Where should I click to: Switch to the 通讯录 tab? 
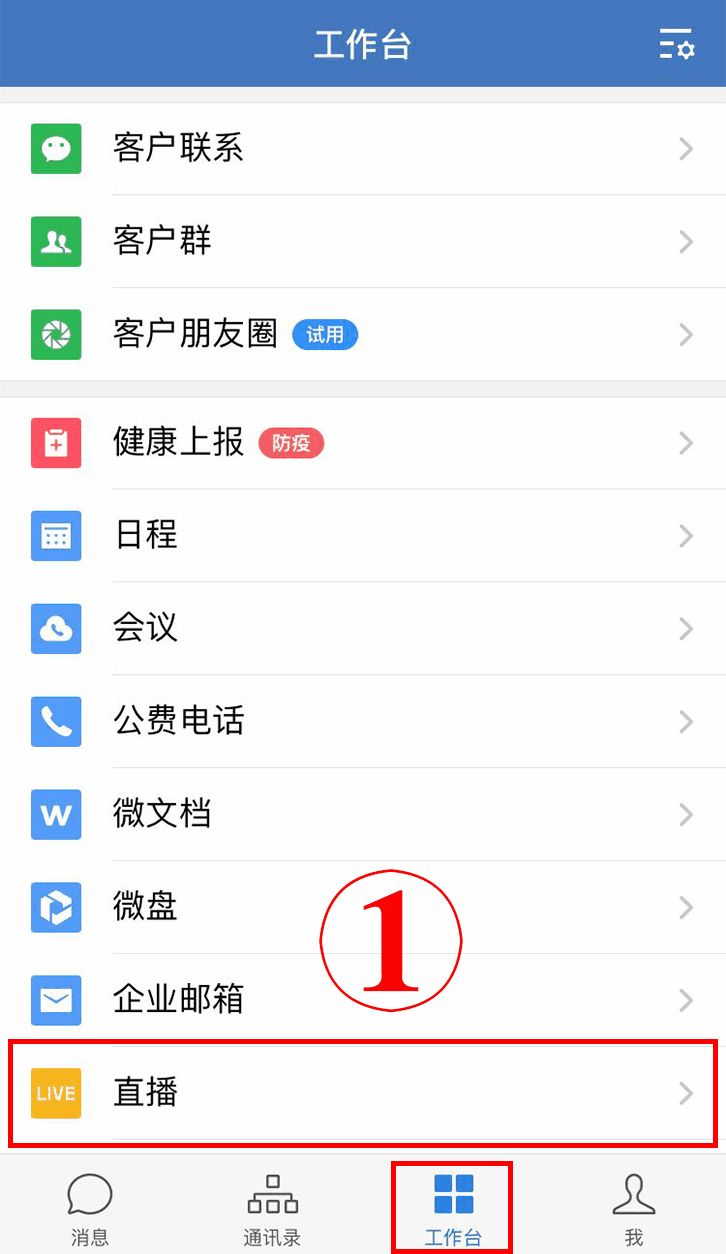click(x=272, y=1208)
